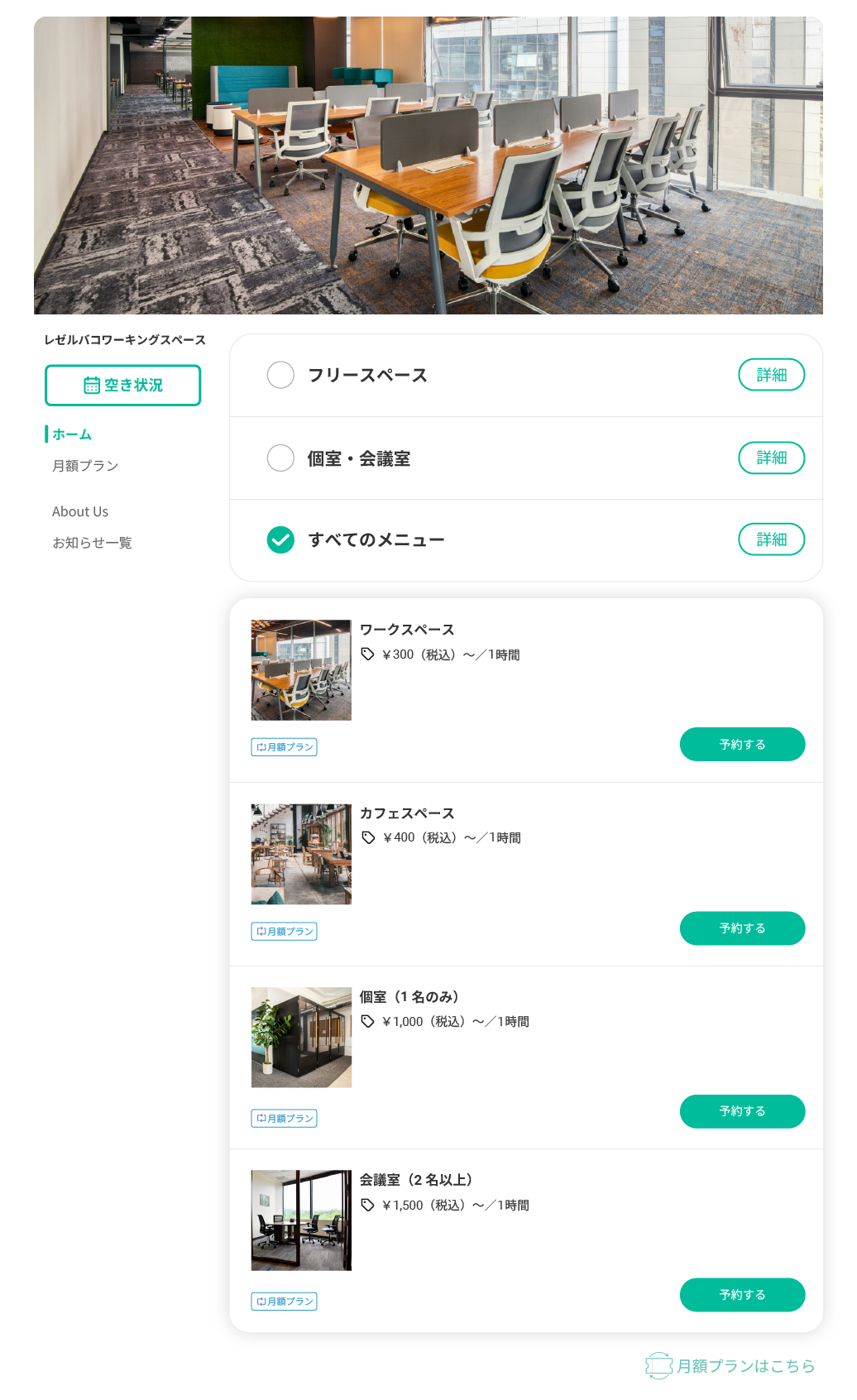This screenshot has width=857, height=1400.
Task: Reserve カフェスペース with 予約する
Action: [x=742, y=928]
